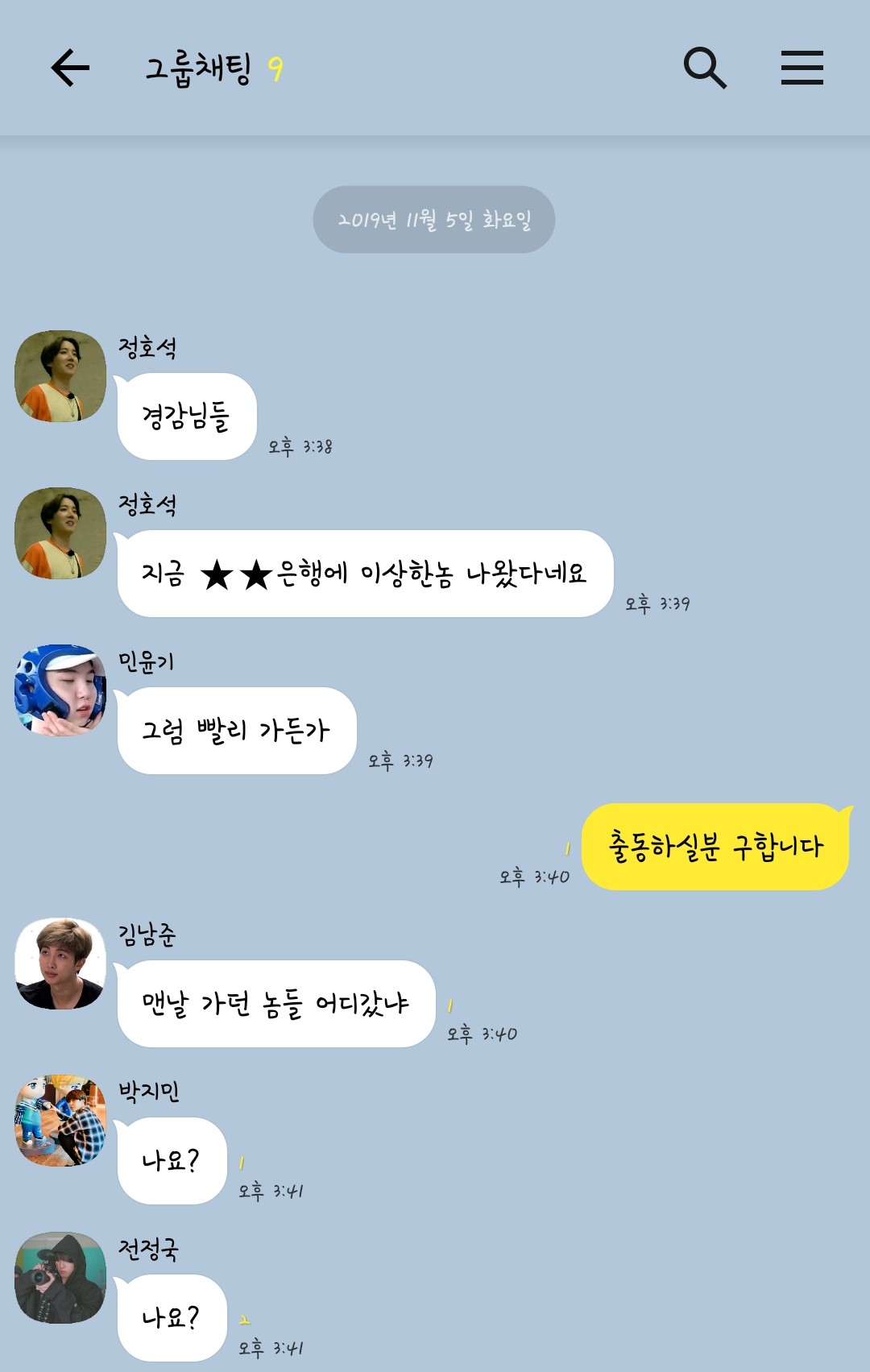The image size is (870, 1372).
Task: Open the hamburger chat menu
Action: pyautogui.click(x=802, y=68)
